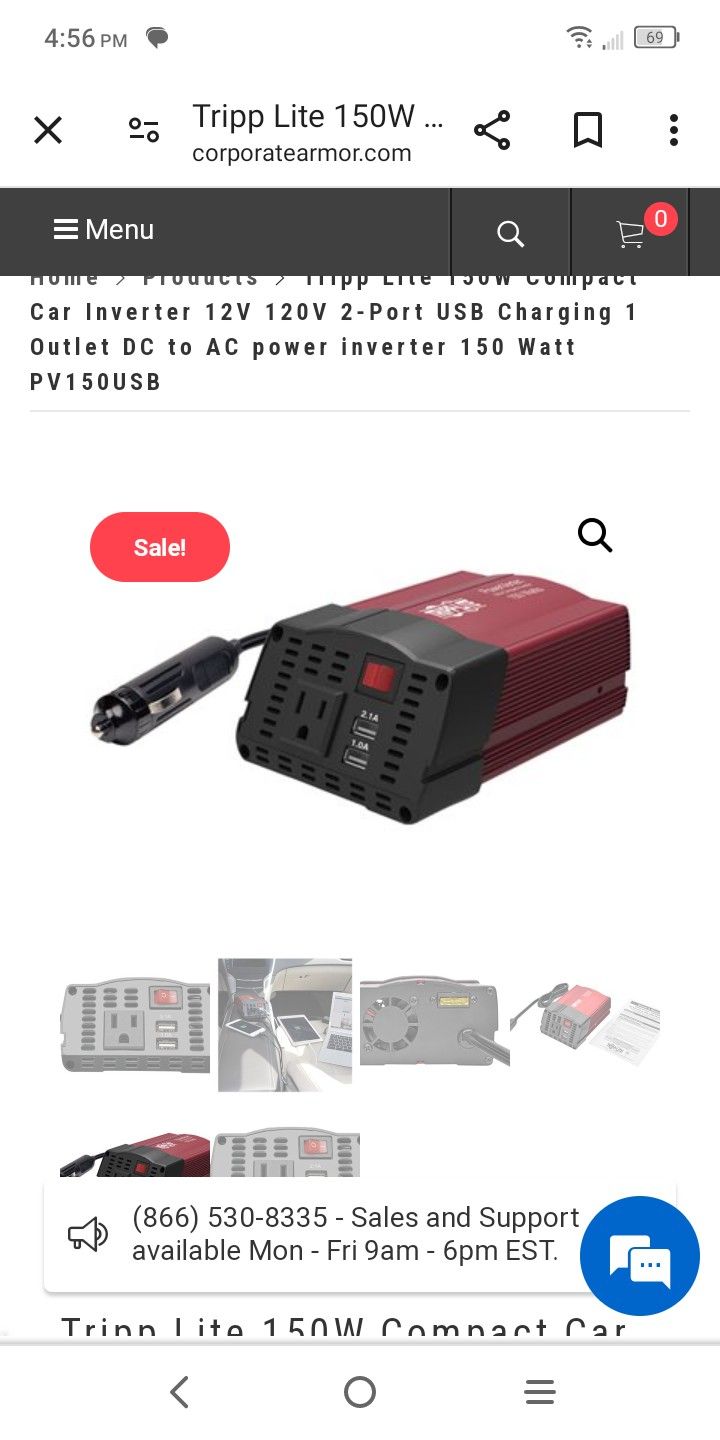Go to the home screen

tap(360, 1392)
